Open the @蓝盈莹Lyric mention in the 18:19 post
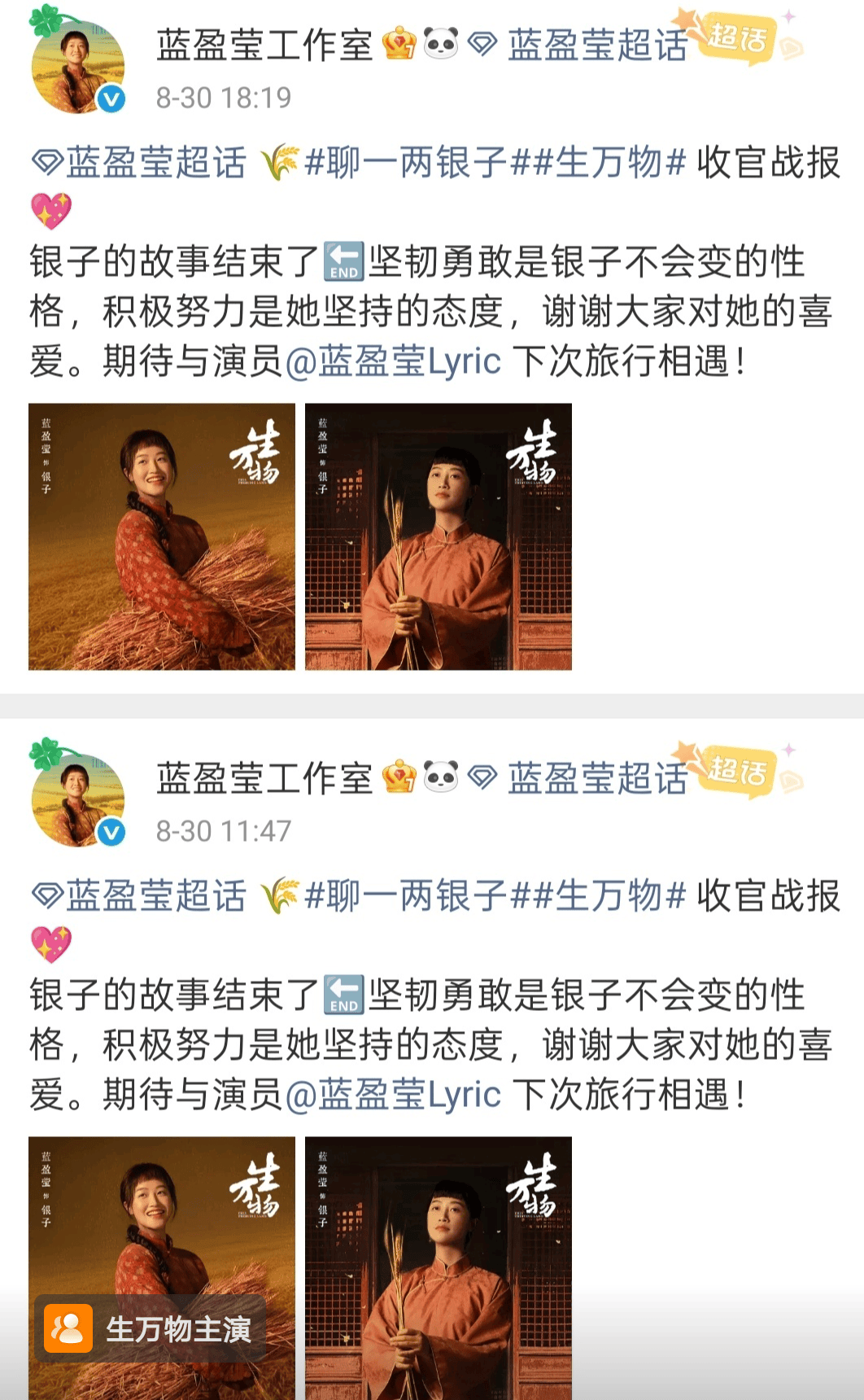864x1400 pixels. pos(393,361)
